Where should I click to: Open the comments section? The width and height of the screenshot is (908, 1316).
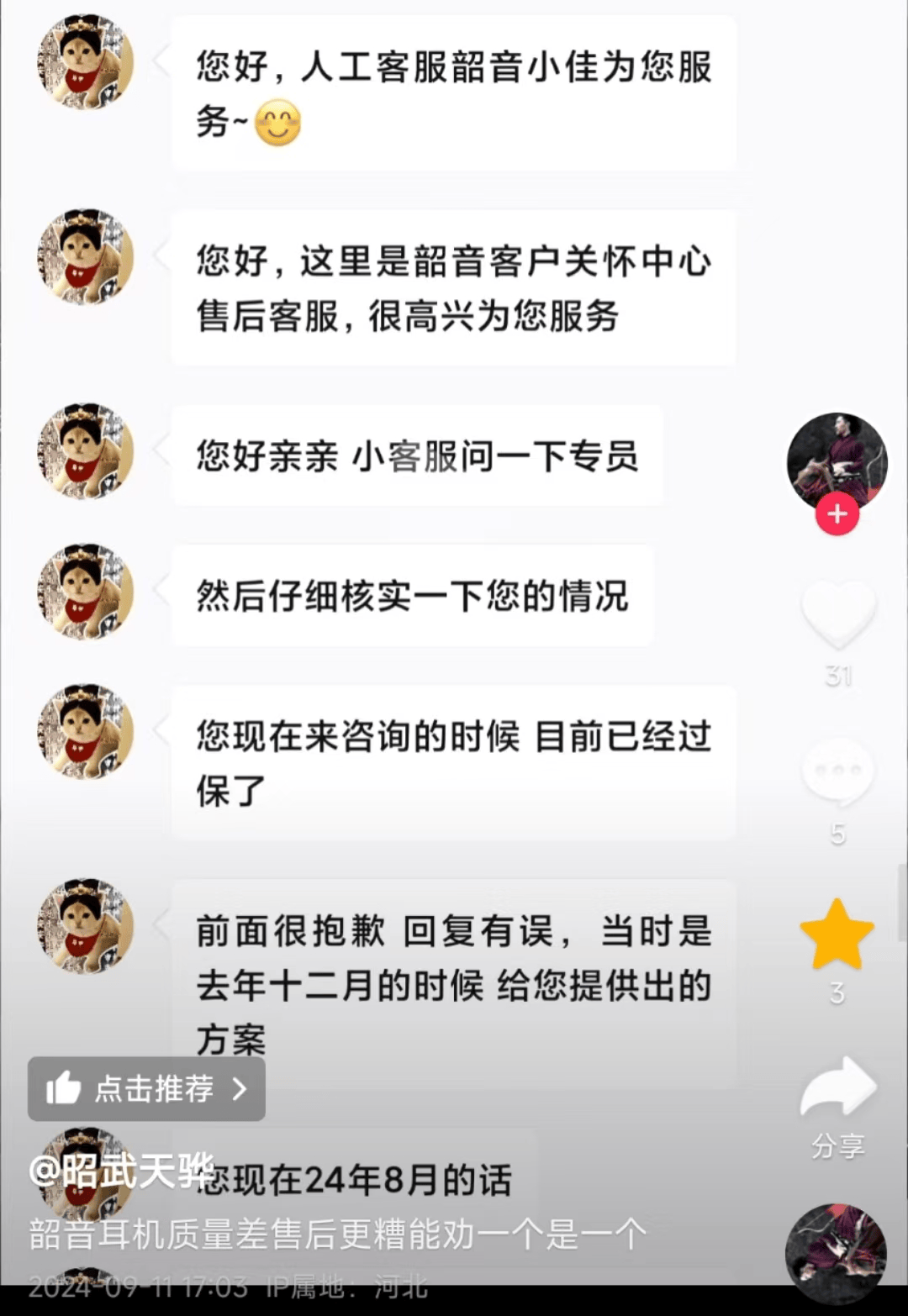pos(837,771)
